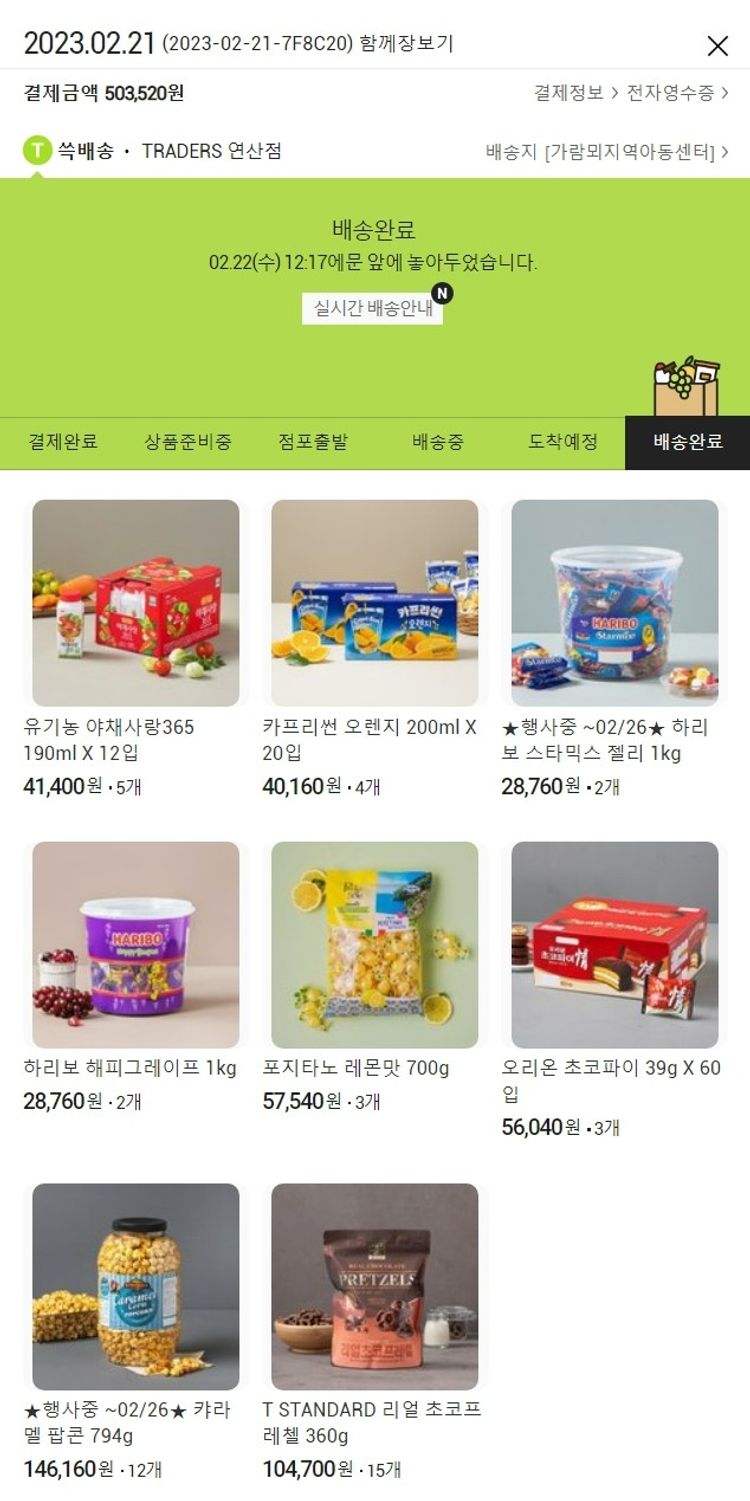Select 하리보 해피그레이프 1kg item
Image resolution: width=750 pixels, height=1501 pixels.
coord(136,945)
